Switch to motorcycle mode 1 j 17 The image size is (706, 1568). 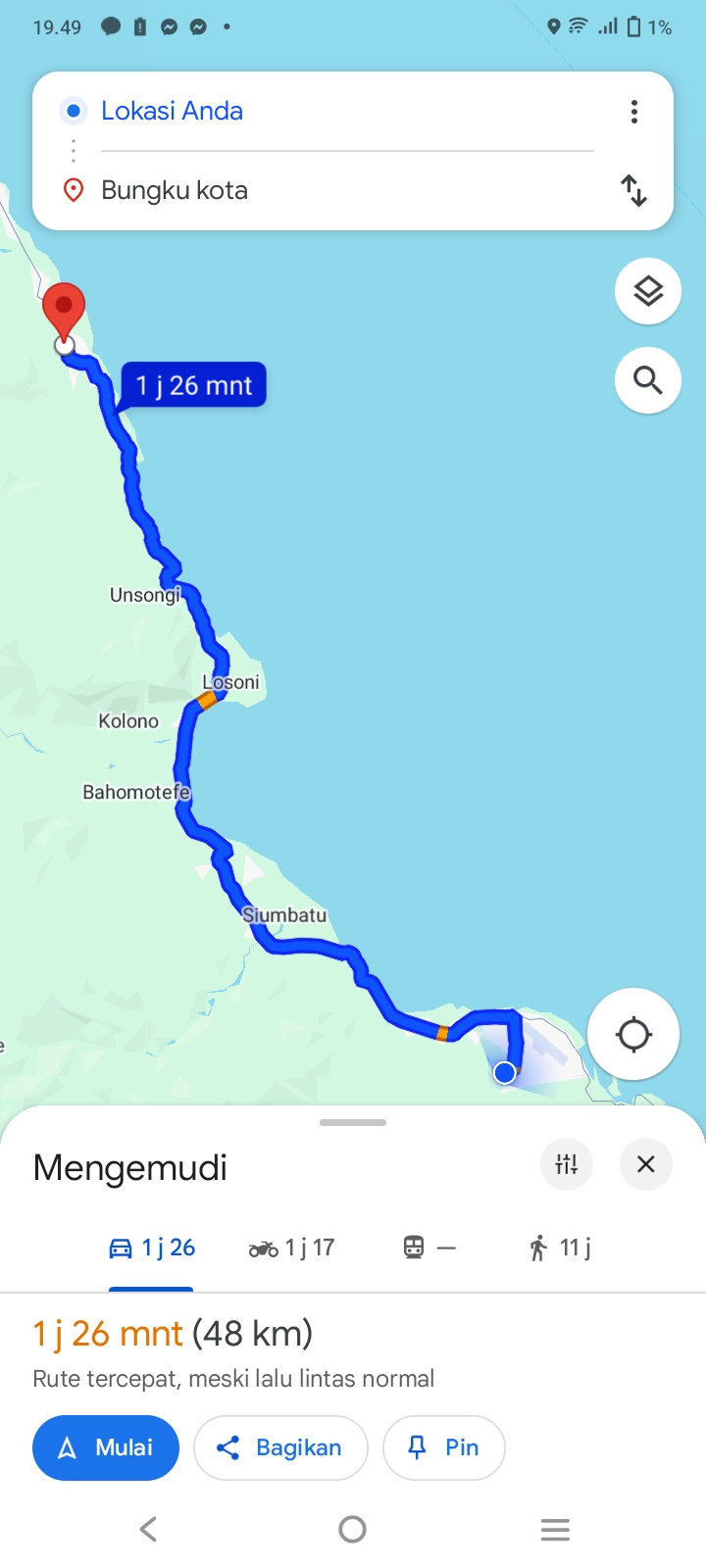pos(291,1248)
